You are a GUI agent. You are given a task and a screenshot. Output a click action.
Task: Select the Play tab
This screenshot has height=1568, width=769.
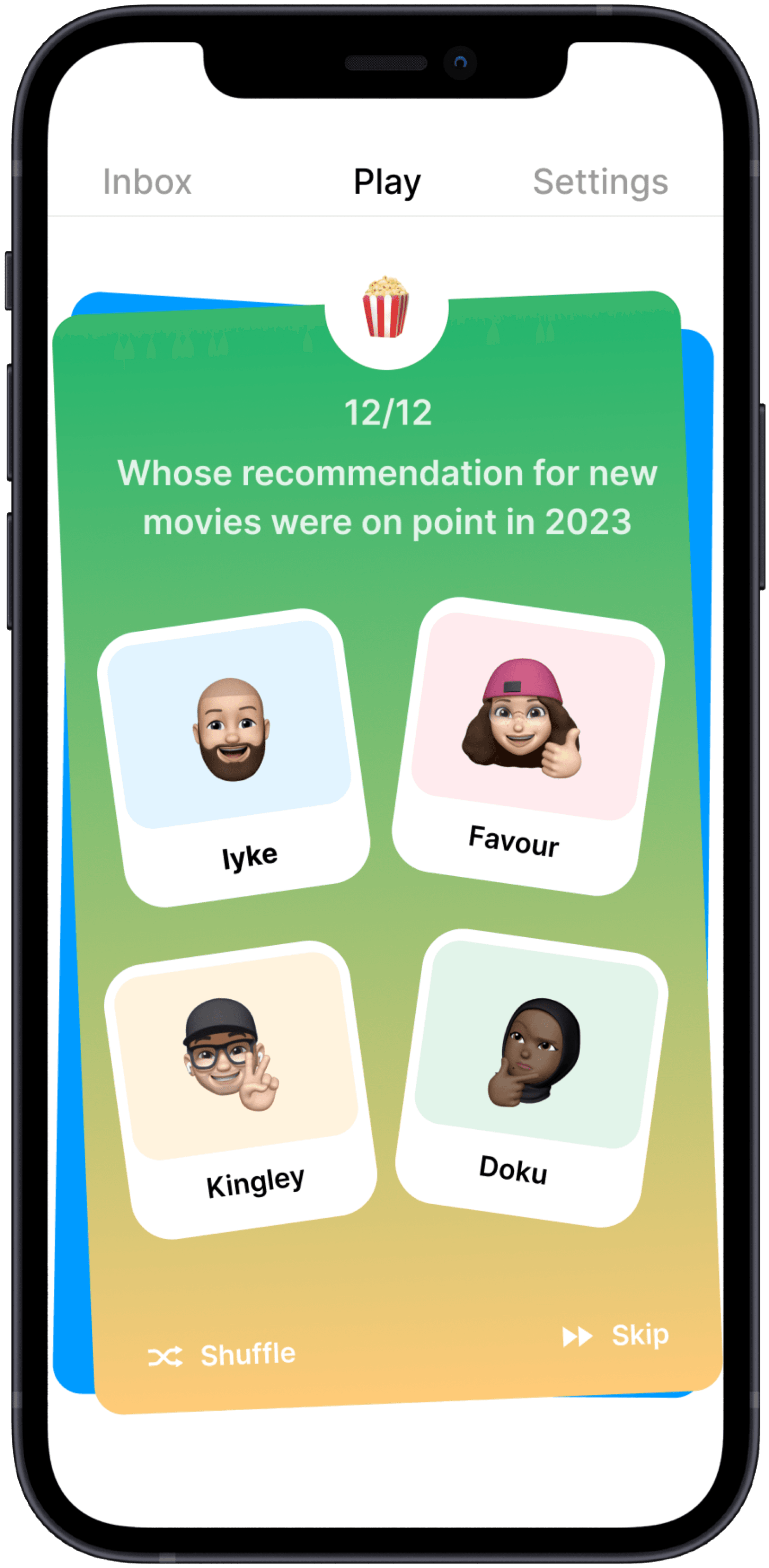point(387,181)
